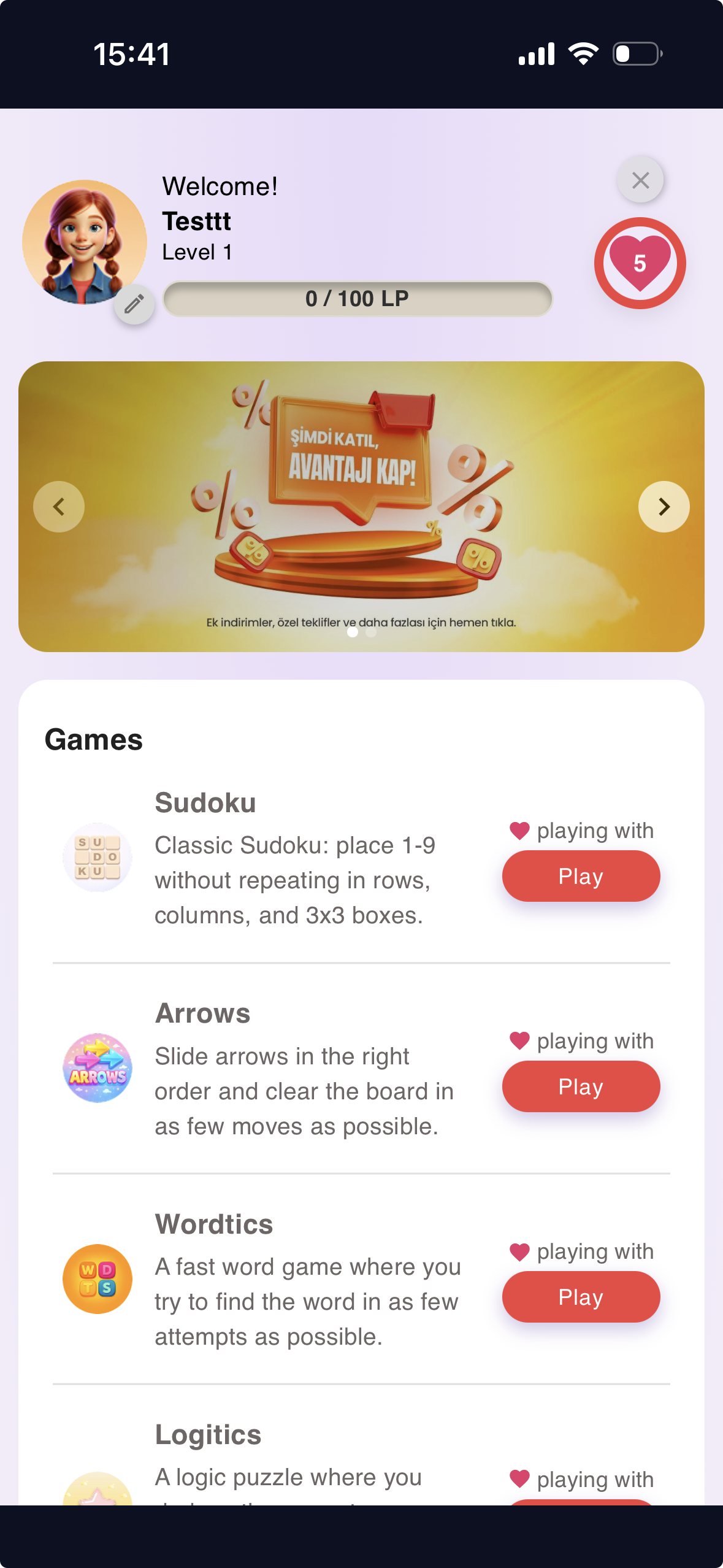
Task: Start the Arrows game
Action: tap(581, 1086)
